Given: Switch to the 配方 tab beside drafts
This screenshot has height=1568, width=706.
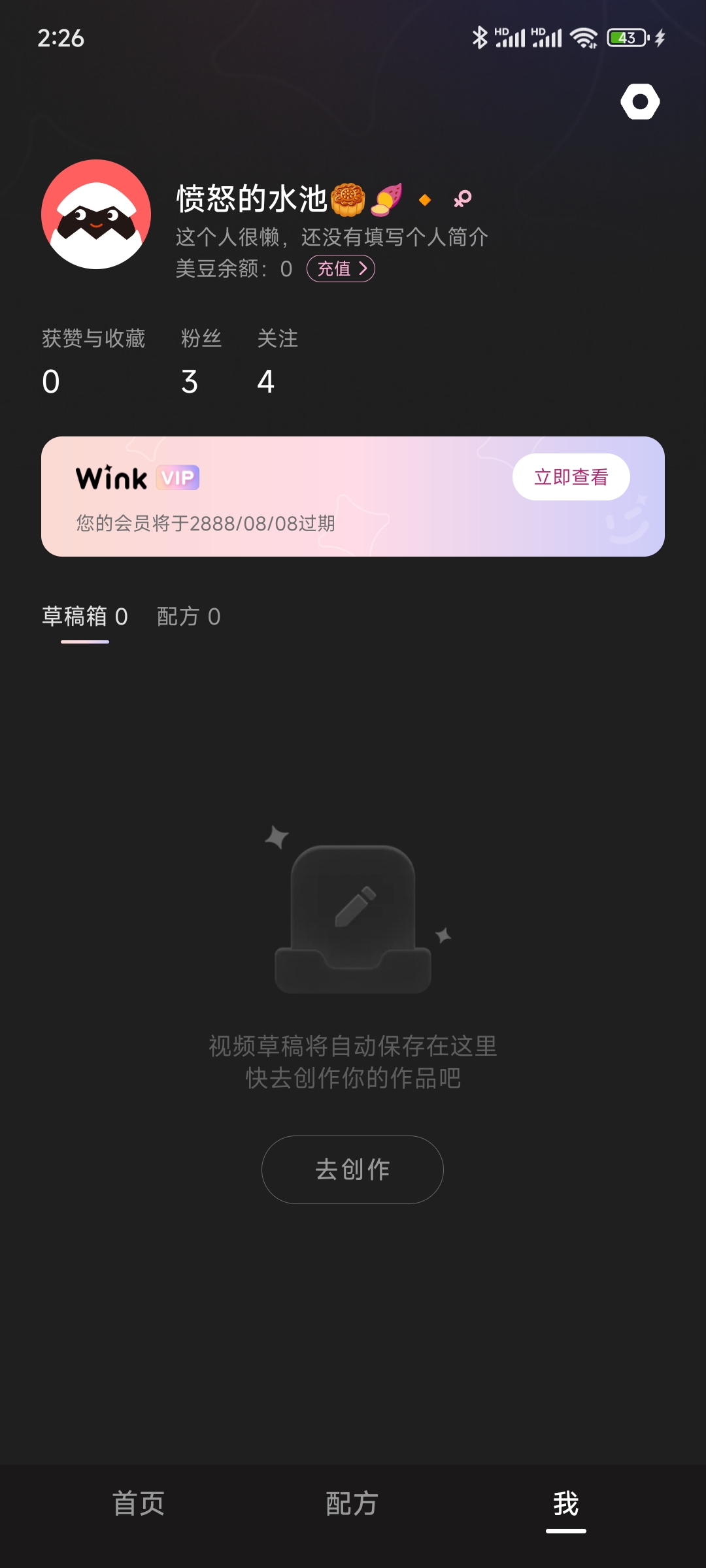Looking at the screenshot, I should tap(188, 617).
